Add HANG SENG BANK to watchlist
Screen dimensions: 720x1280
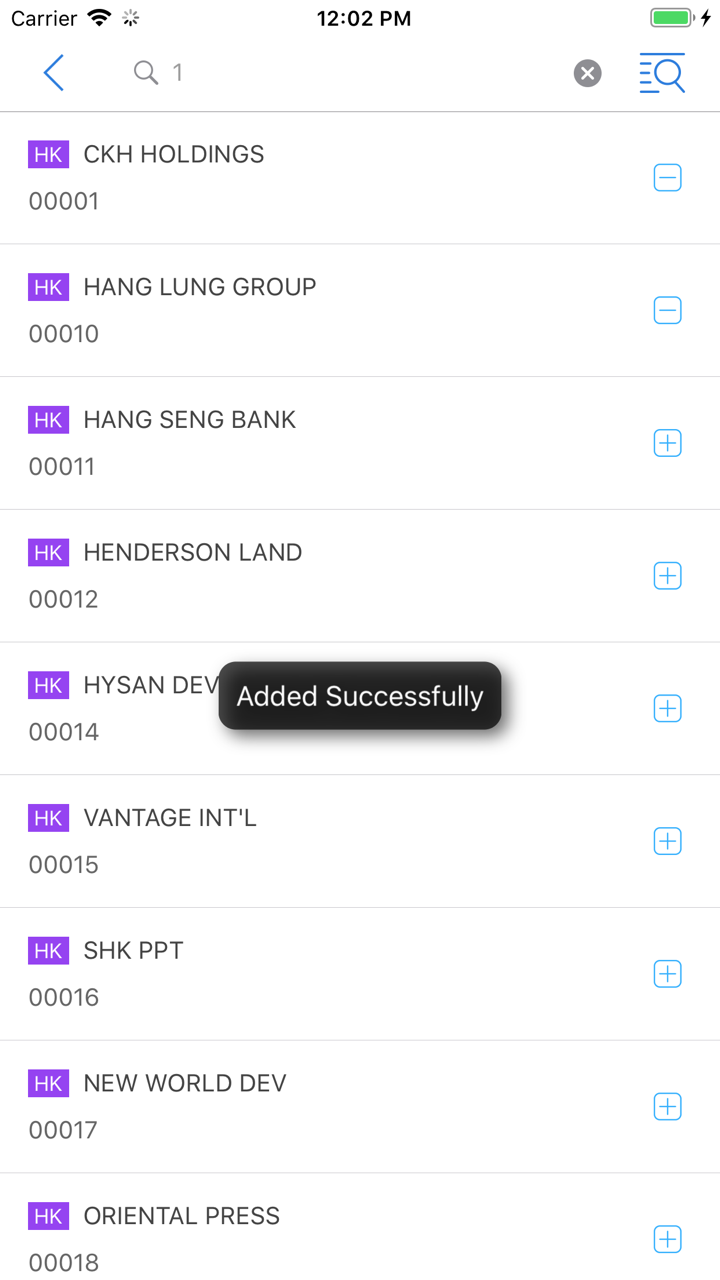point(667,443)
